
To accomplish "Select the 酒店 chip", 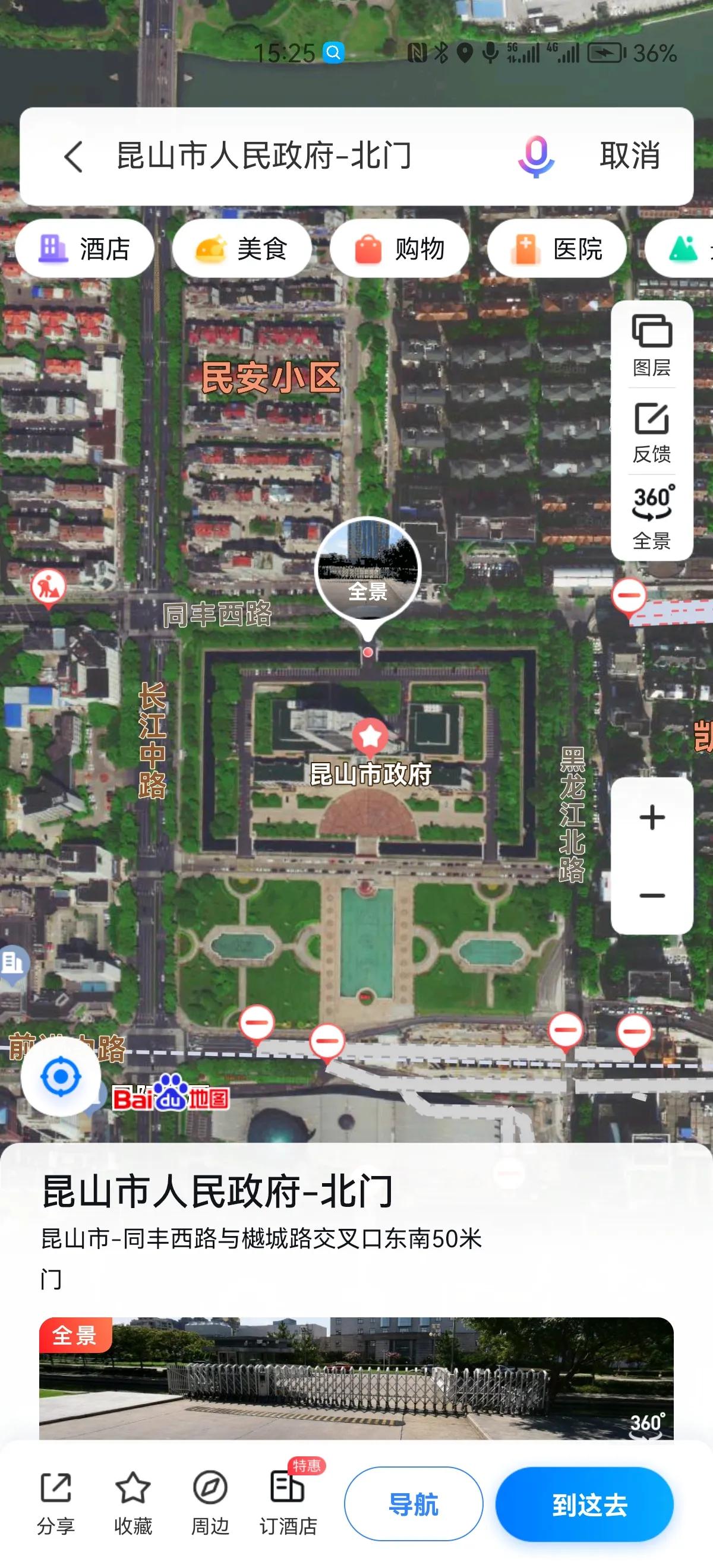I will (x=84, y=249).
